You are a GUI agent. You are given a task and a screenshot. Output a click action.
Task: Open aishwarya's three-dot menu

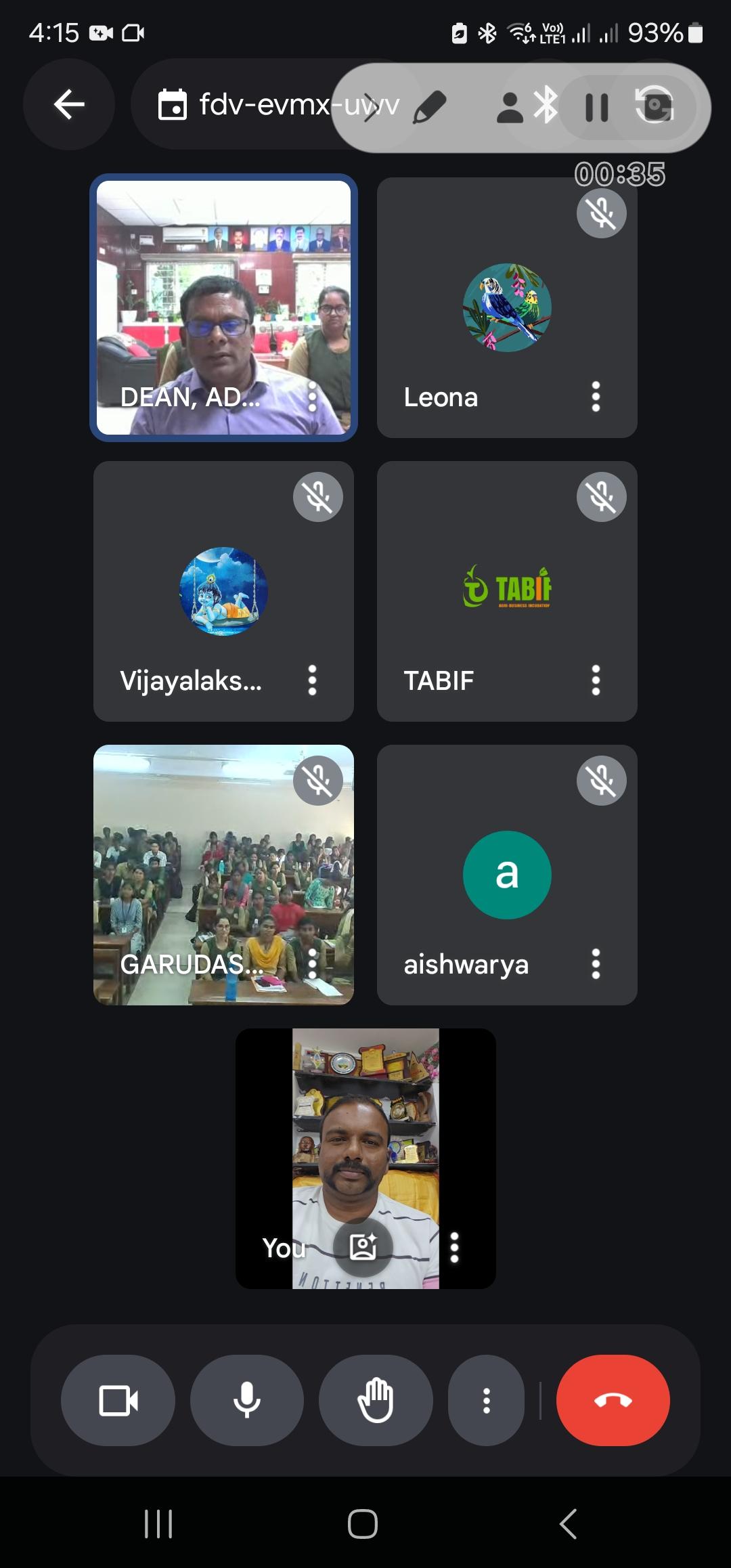(596, 964)
